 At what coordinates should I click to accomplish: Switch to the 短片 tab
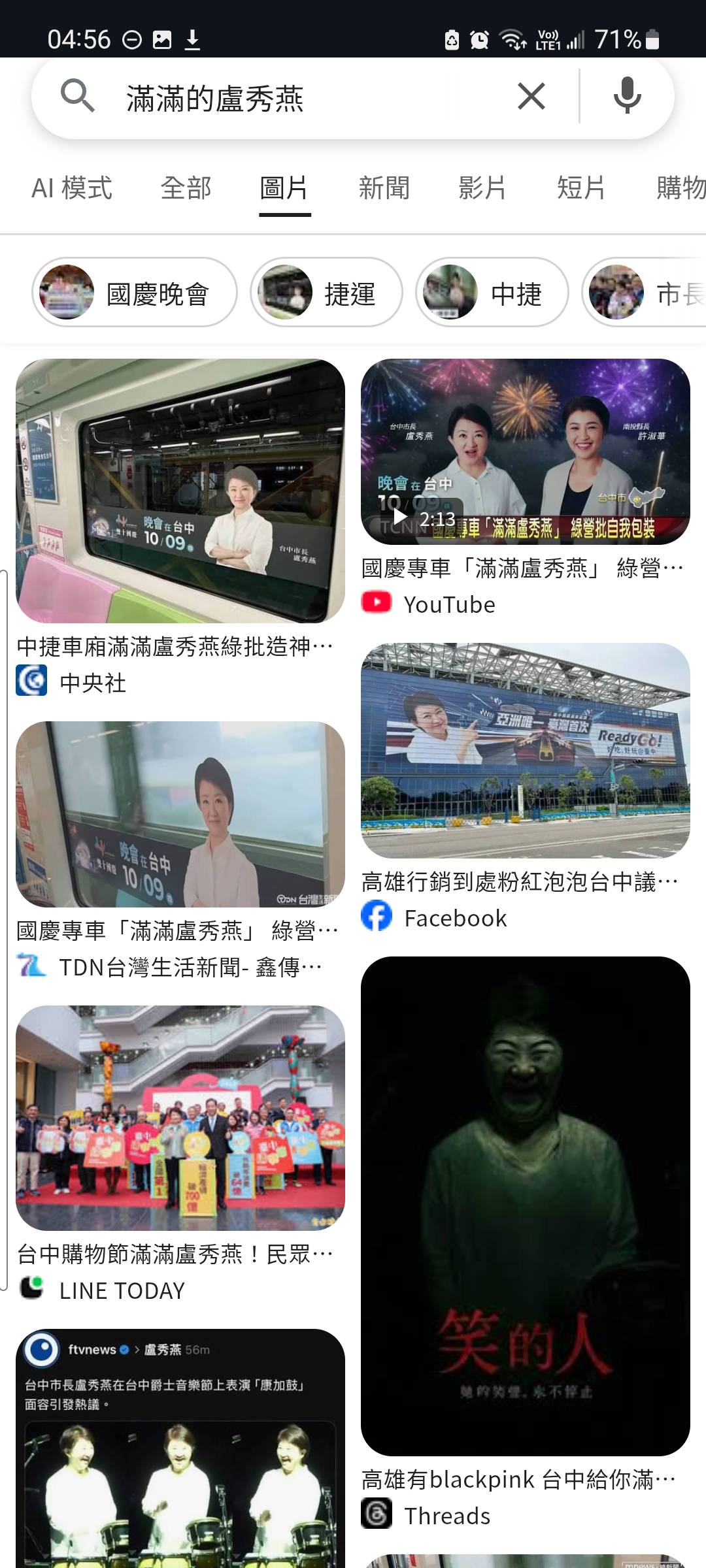(581, 189)
